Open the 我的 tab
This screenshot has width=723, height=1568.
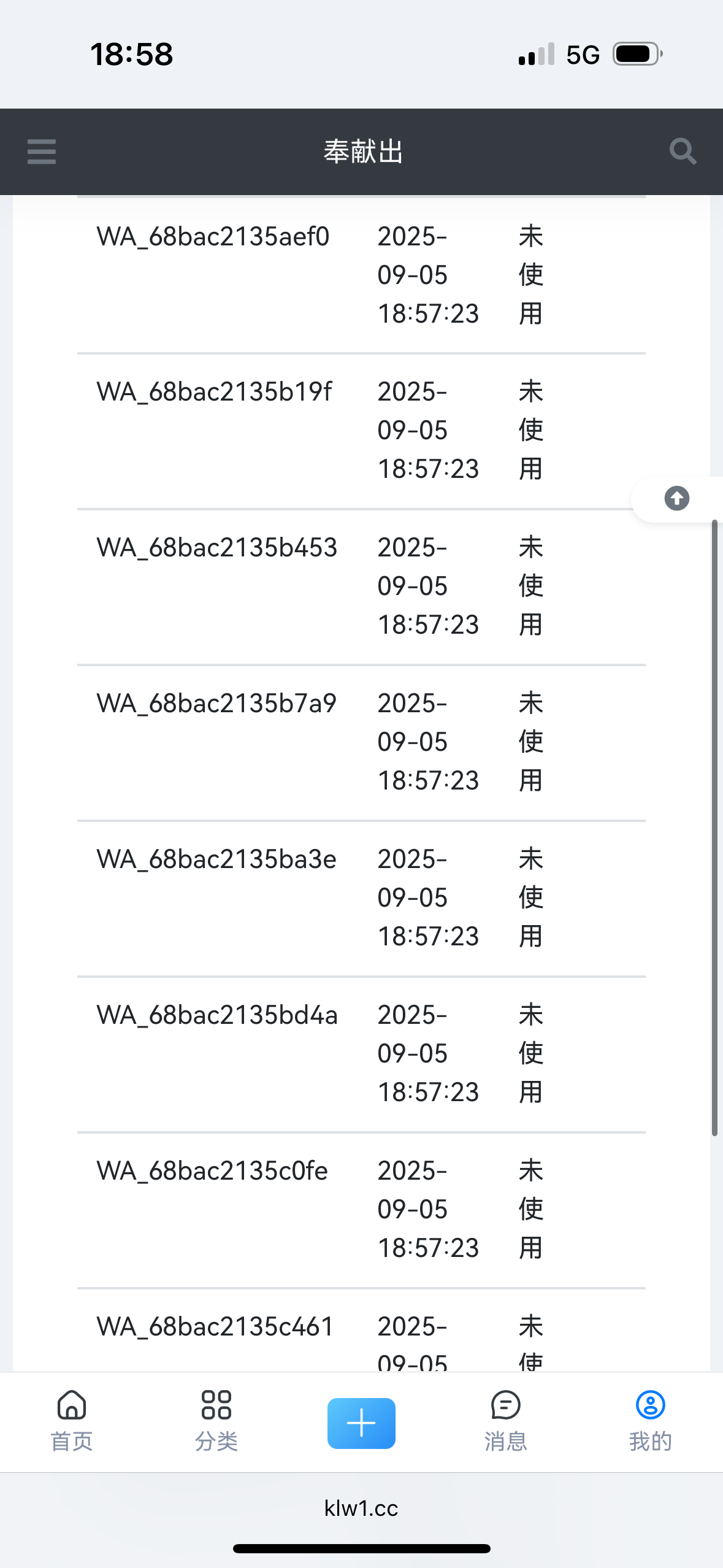(651, 1421)
